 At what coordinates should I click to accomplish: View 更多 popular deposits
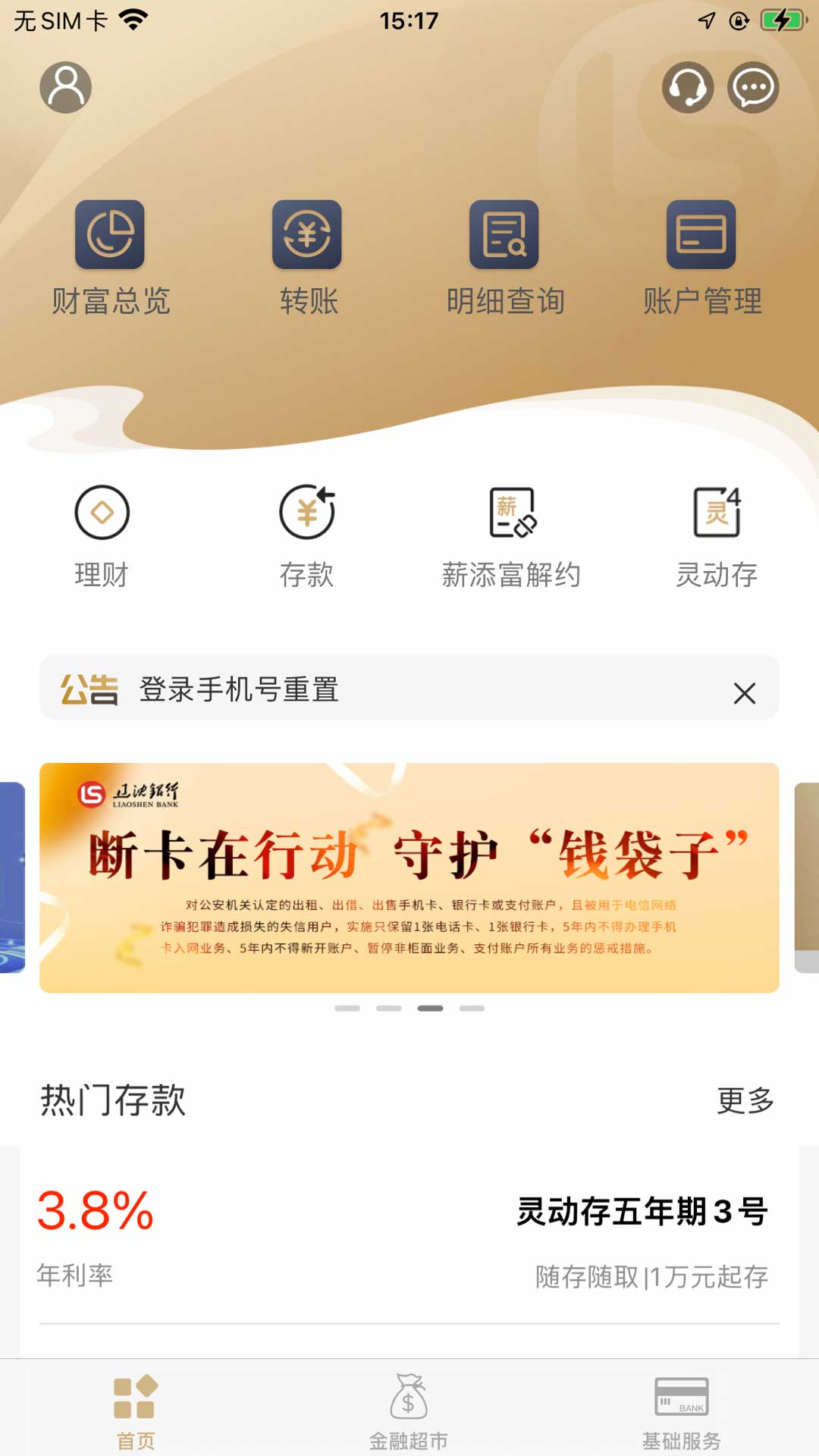[x=745, y=1100]
